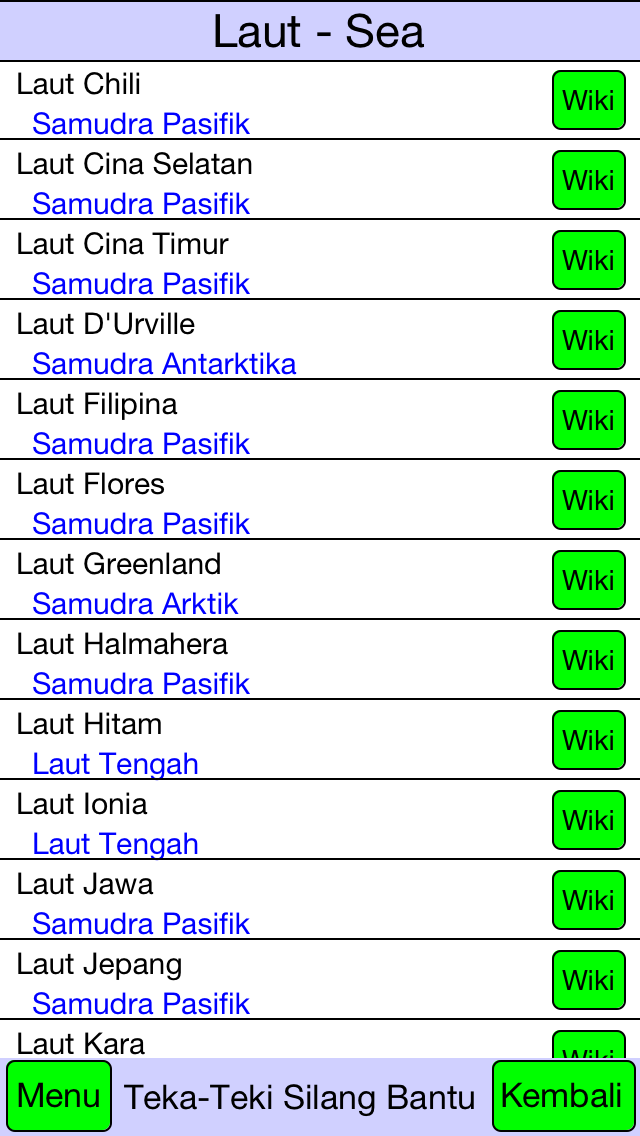
Task: Open Wiki for Laut Hitam
Action: coord(589,740)
